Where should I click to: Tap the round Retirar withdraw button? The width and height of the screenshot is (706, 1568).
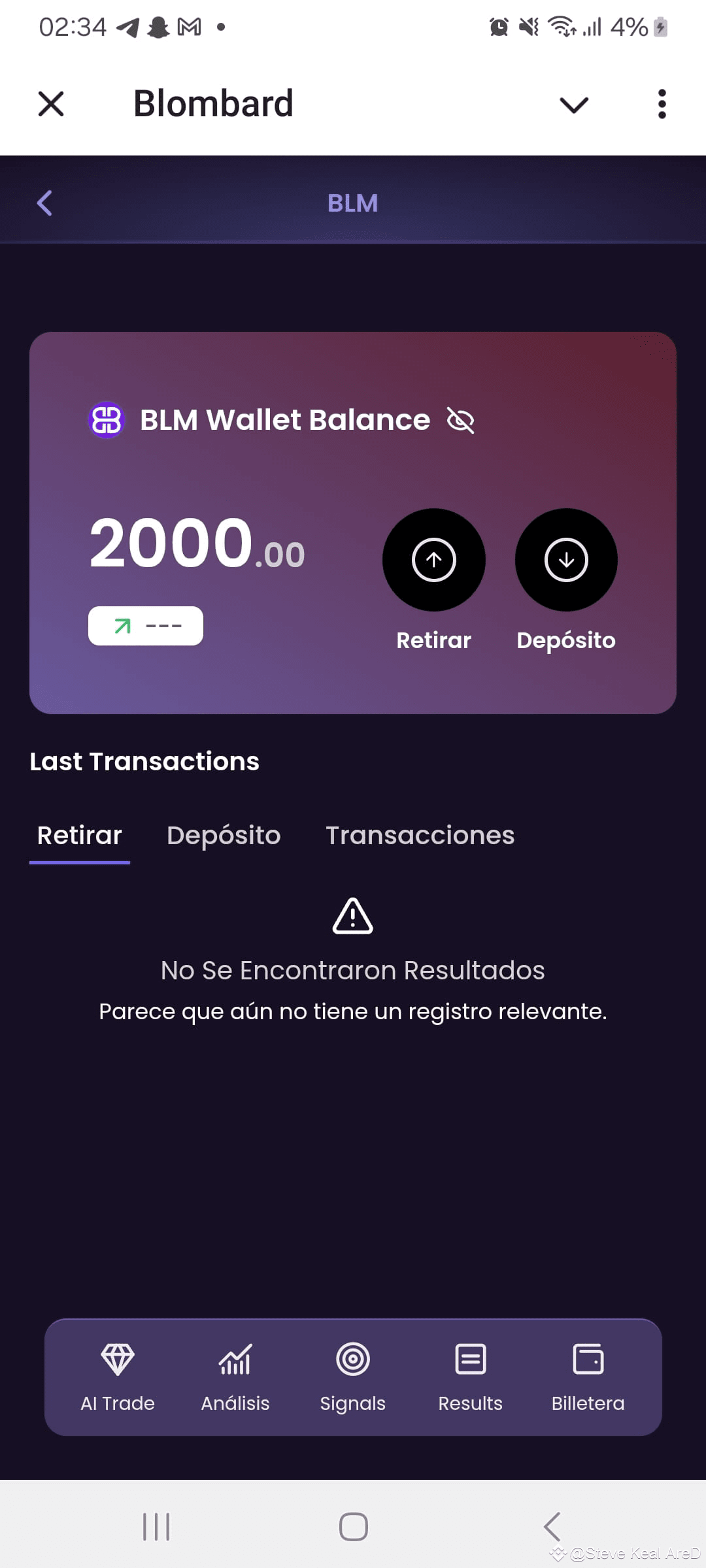tap(433, 560)
